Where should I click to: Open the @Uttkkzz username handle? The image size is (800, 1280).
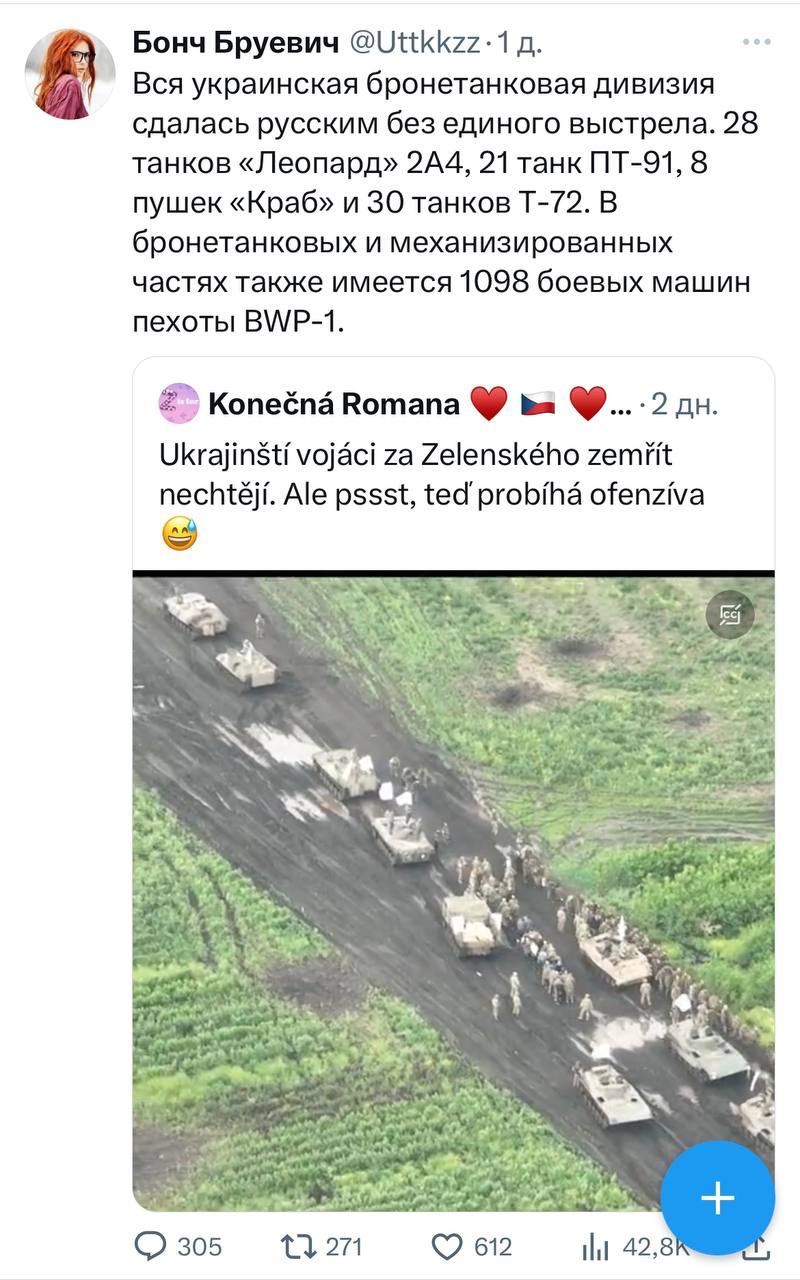417,42
